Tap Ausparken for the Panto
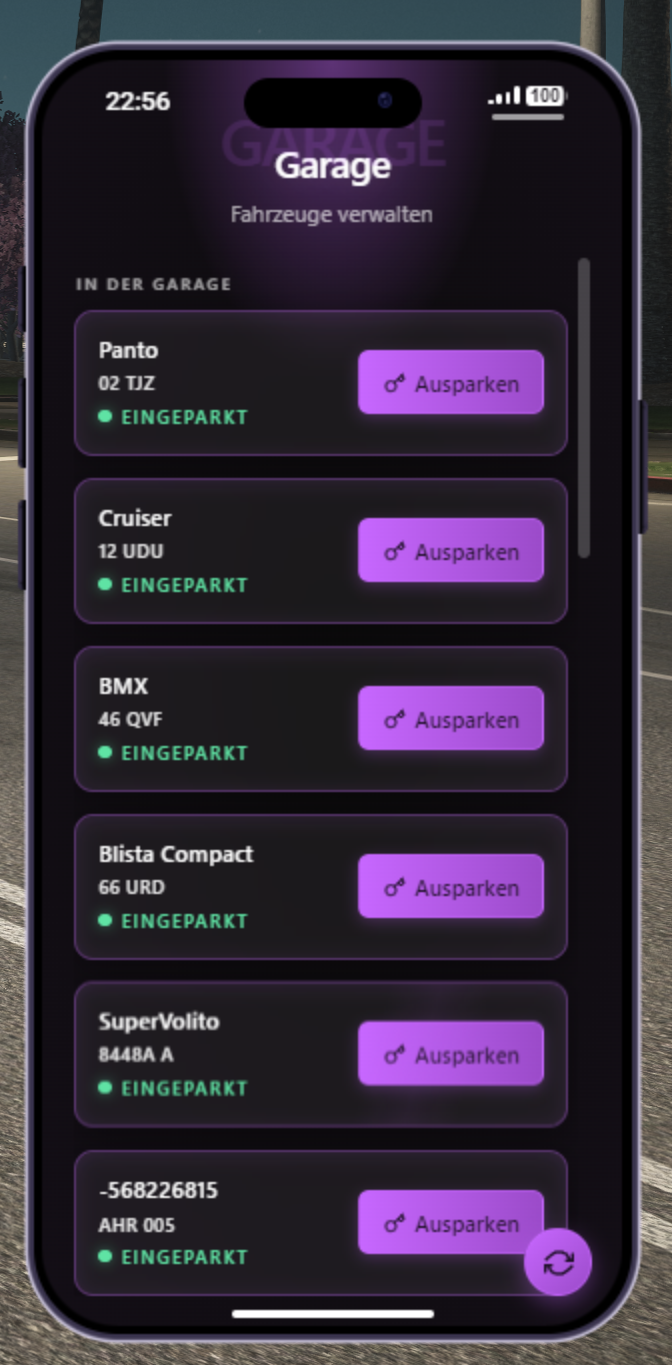Screen dimensions: 672x1365 click(x=451, y=382)
